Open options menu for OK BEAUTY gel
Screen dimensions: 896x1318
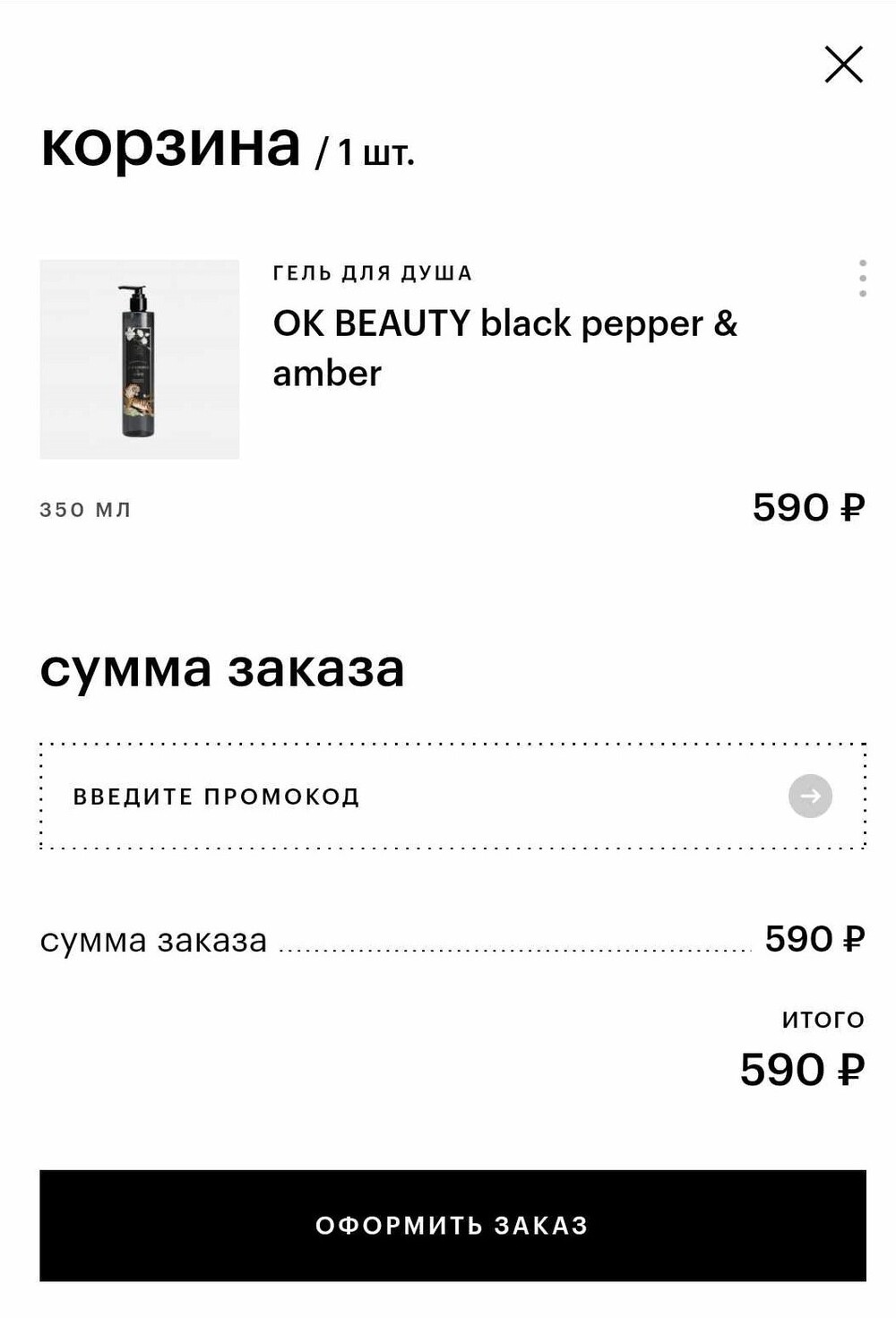(862, 279)
